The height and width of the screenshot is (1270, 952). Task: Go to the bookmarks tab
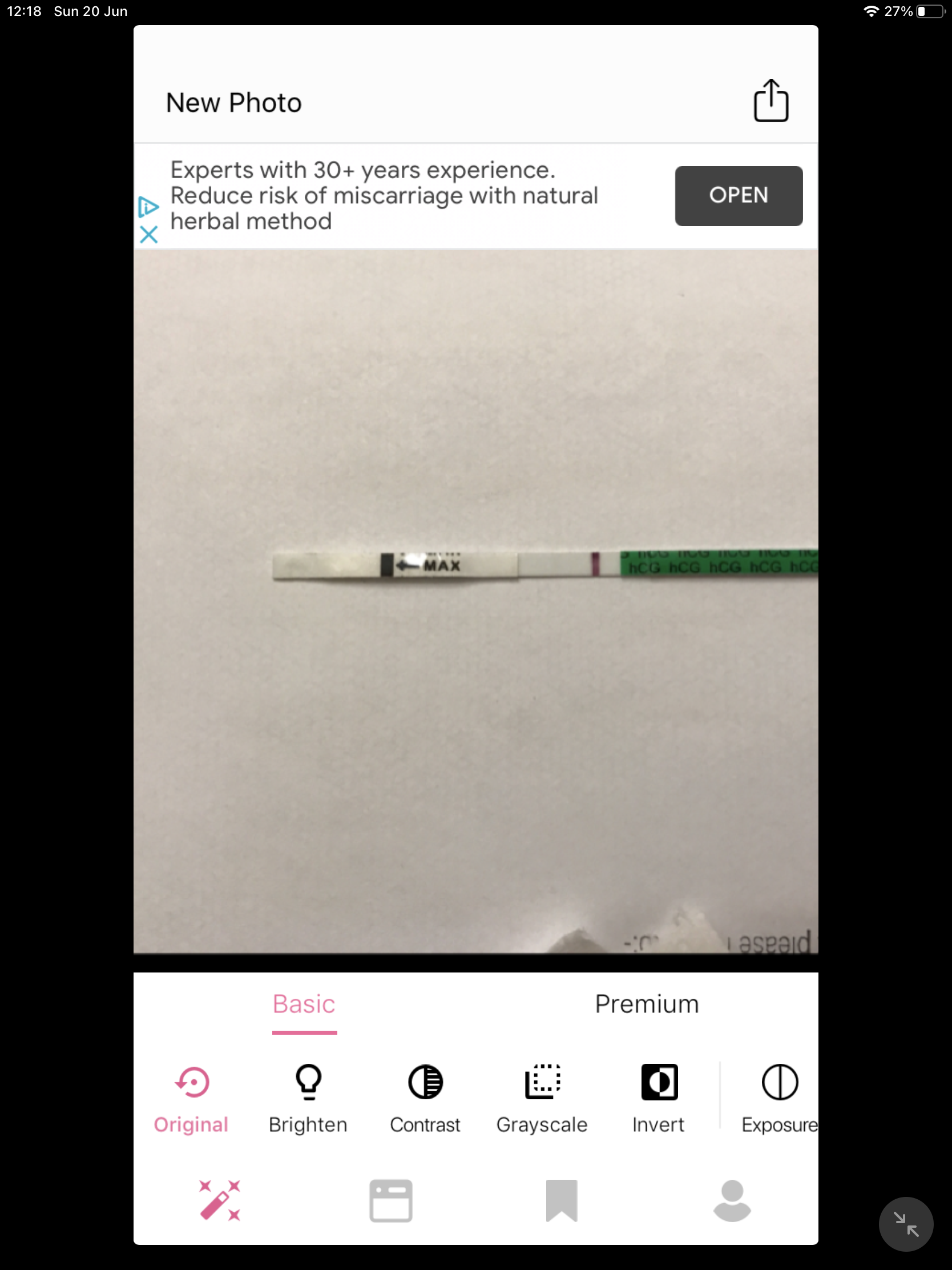(561, 1200)
